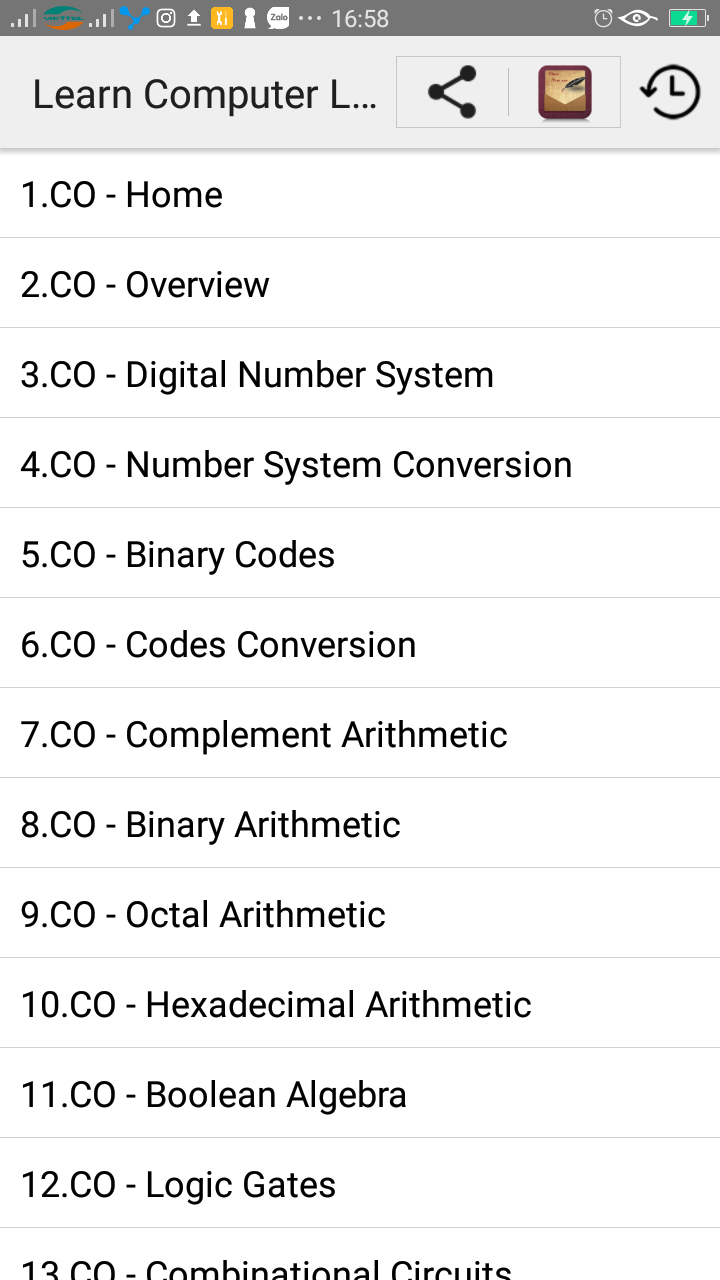720x1280 pixels.
Task: View 9.CO - Octal Arithmetic
Action: [360, 913]
